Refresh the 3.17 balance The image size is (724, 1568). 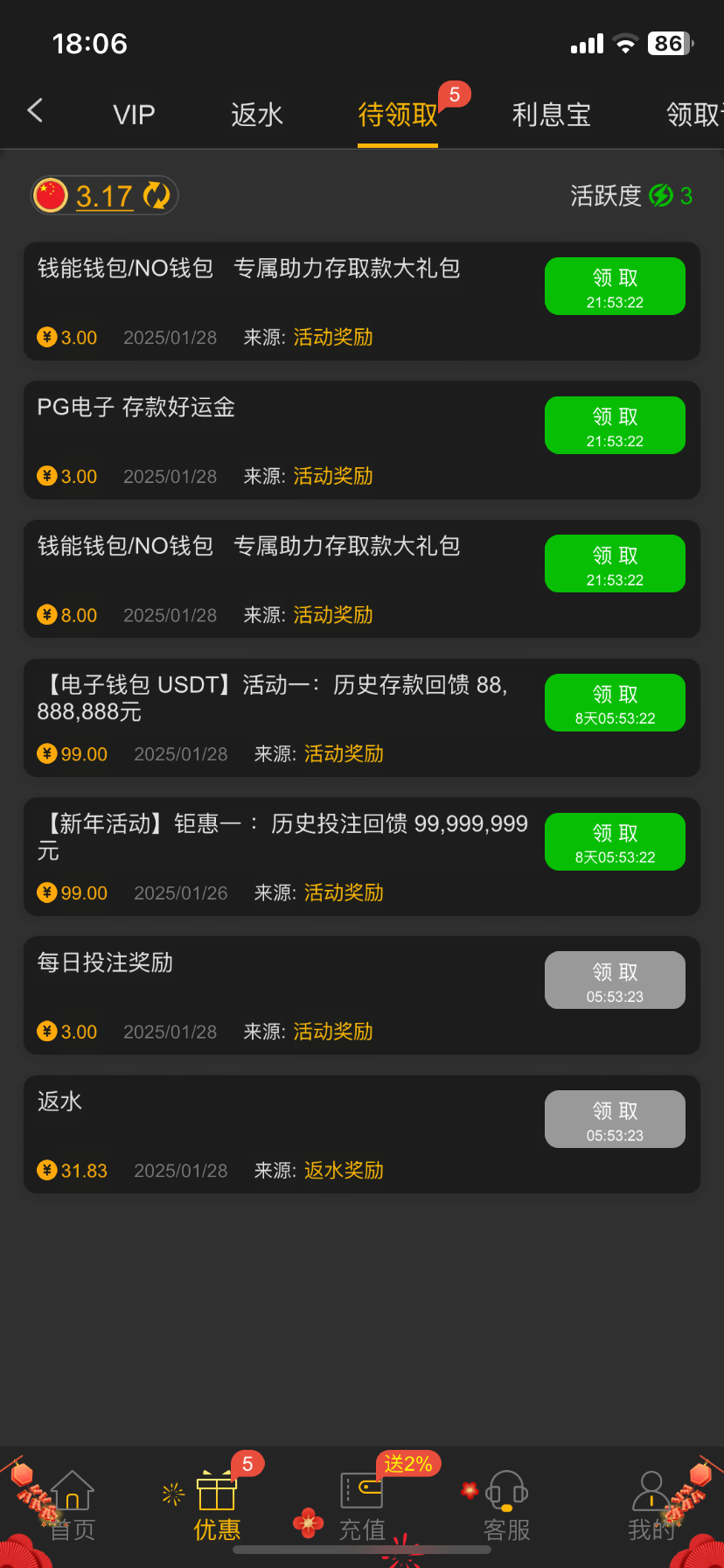[x=157, y=195]
